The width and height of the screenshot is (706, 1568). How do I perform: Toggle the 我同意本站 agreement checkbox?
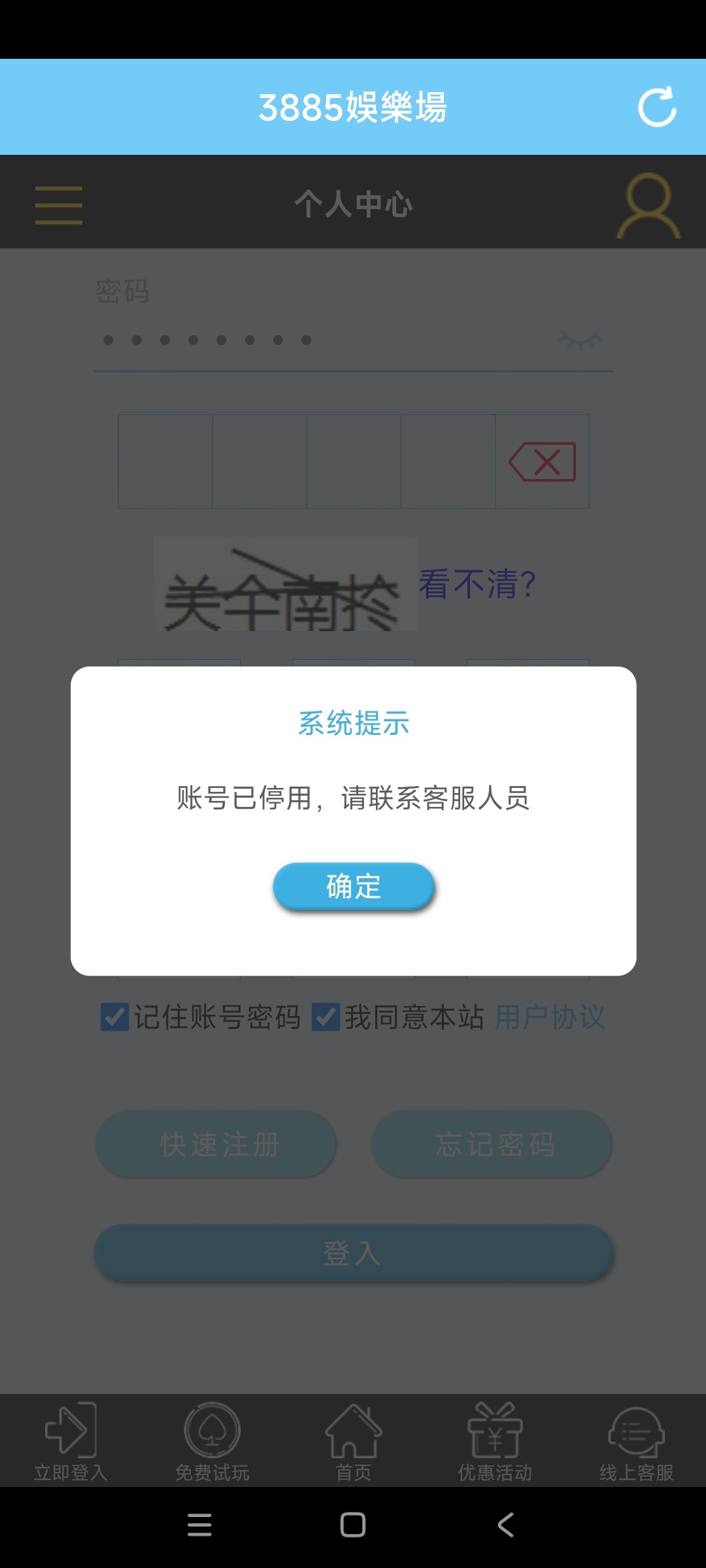326,1017
